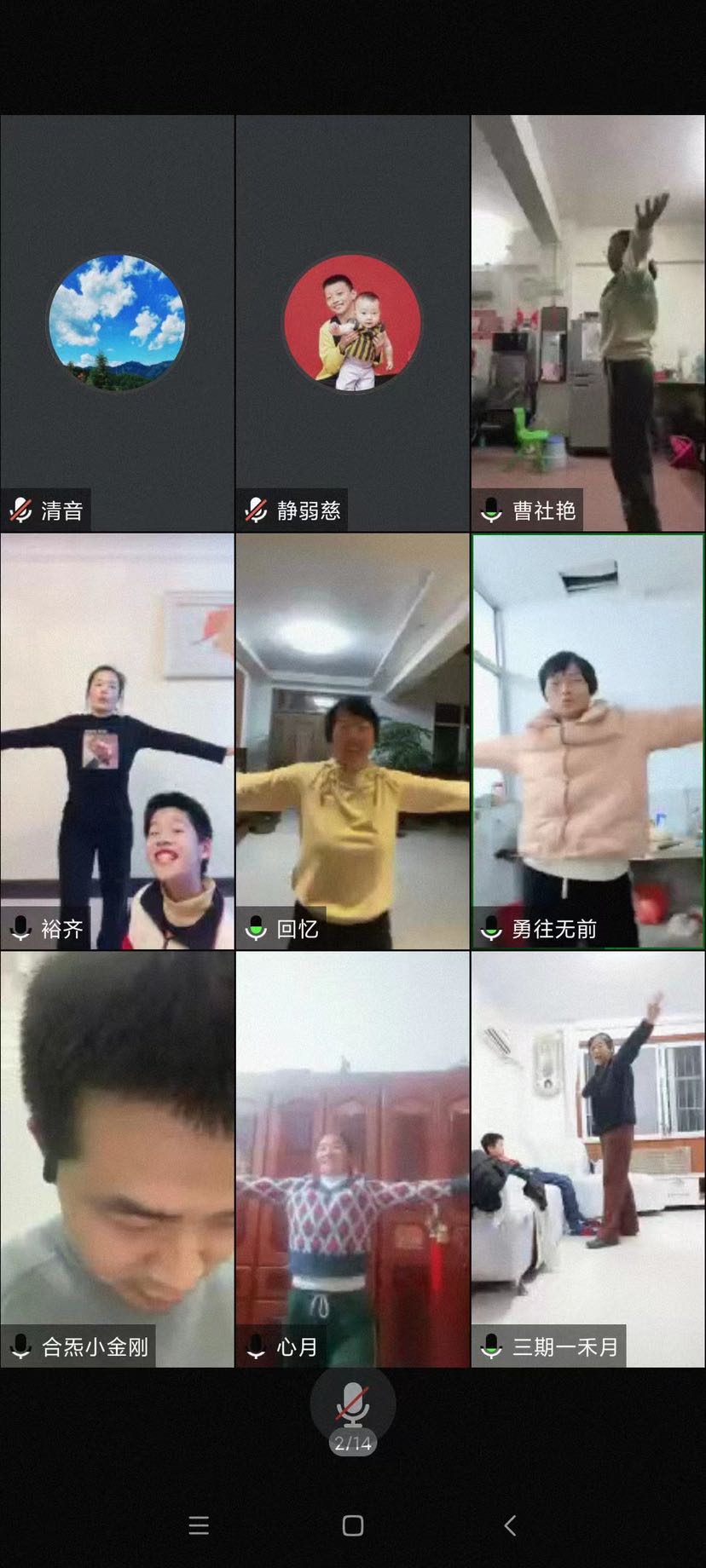The width and height of the screenshot is (706, 1568).
Task: Open 心月's video tile
Action: pyautogui.click(x=352, y=1159)
